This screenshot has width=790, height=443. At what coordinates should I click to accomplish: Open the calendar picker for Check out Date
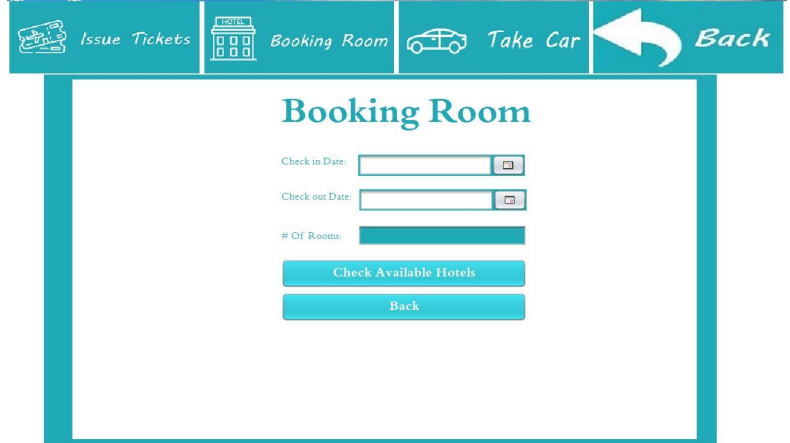pos(509,200)
